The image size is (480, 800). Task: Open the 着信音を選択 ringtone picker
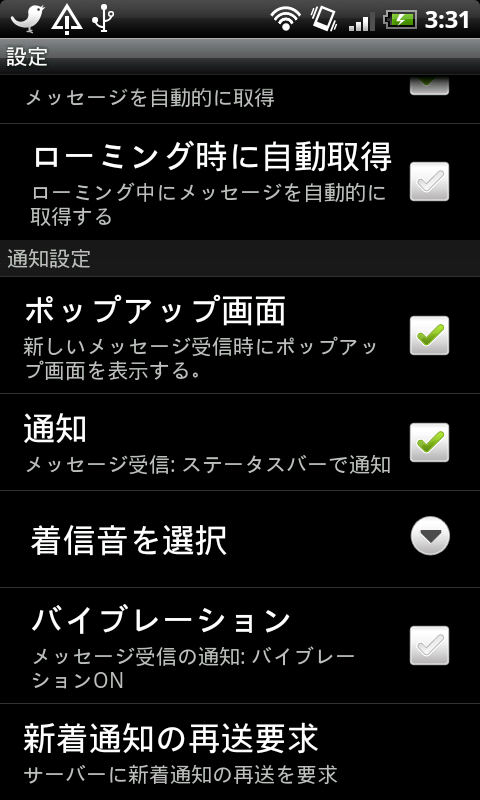pos(240,539)
